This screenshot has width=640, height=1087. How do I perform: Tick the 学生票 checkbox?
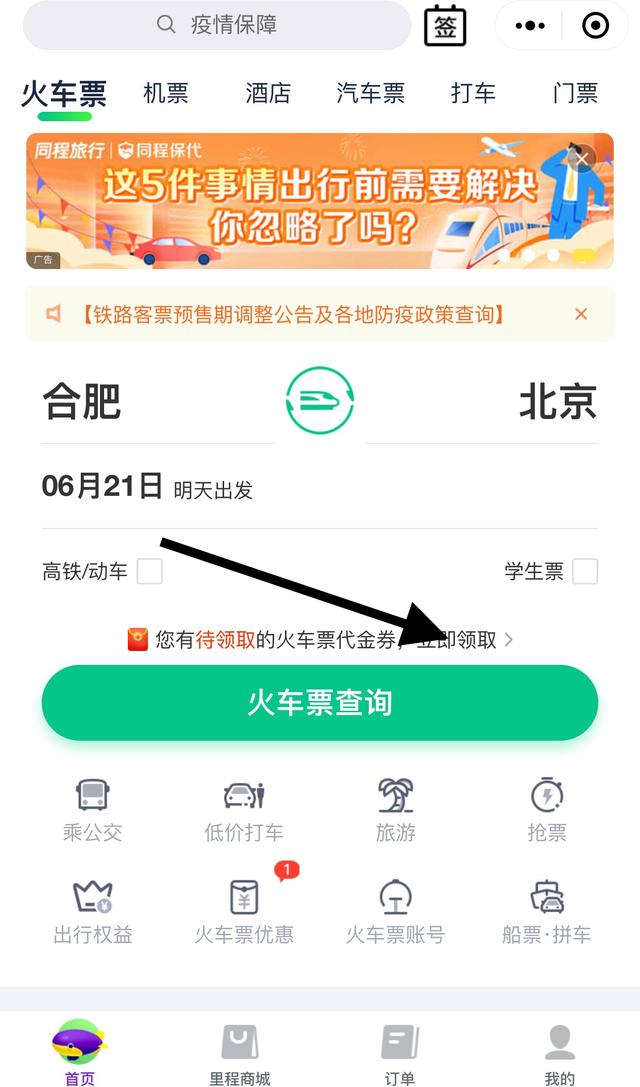[585, 571]
